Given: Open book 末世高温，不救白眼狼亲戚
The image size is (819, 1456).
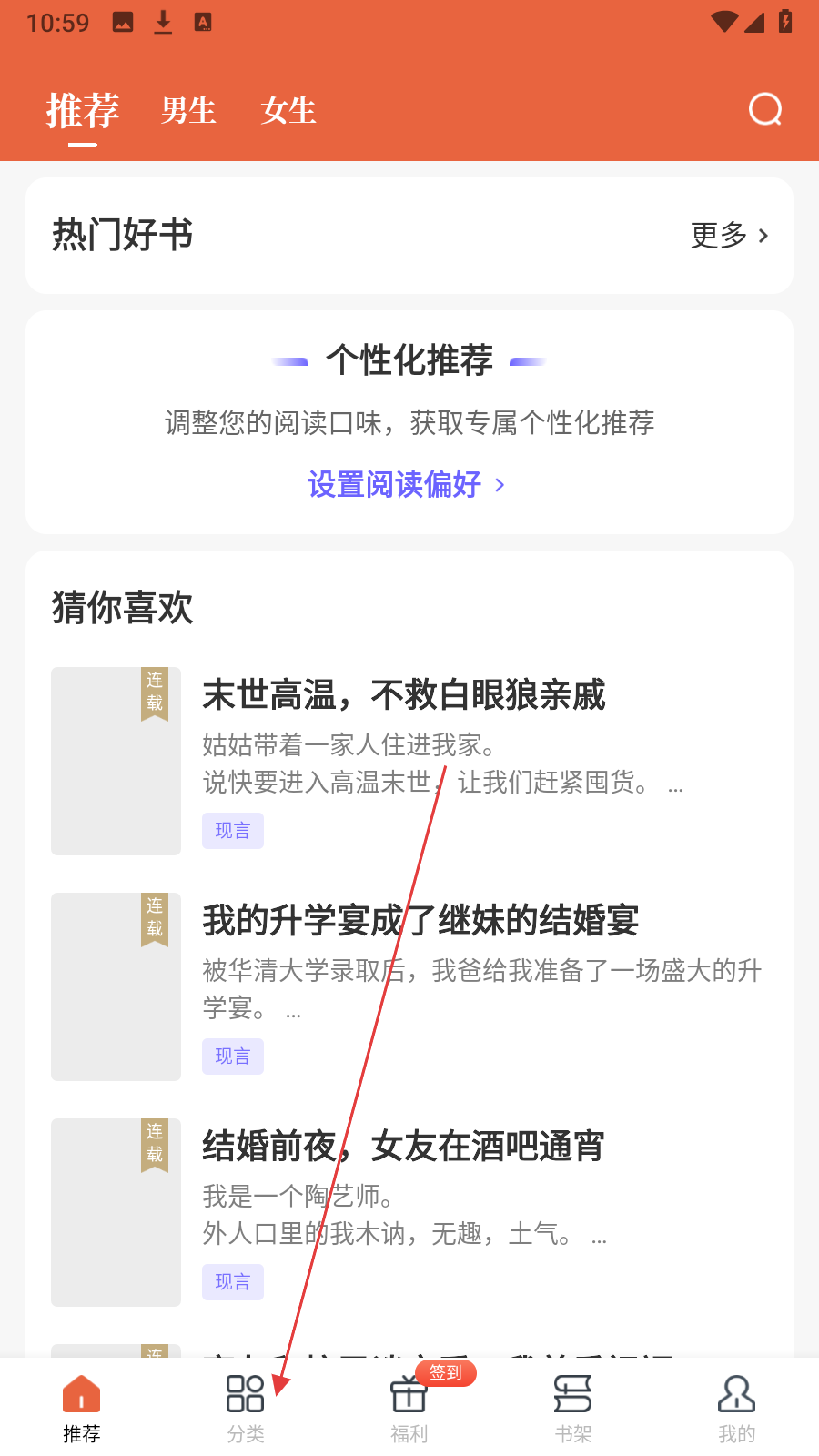Looking at the screenshot, I should (403, 695).
